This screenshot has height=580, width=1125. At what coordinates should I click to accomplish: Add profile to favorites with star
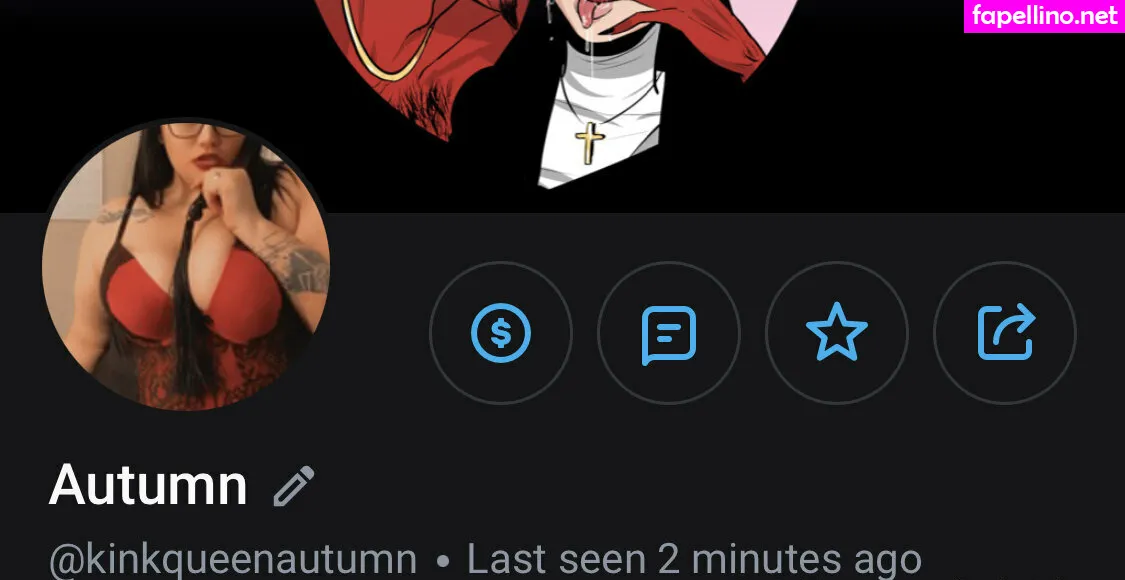click(x=837, y=334)
